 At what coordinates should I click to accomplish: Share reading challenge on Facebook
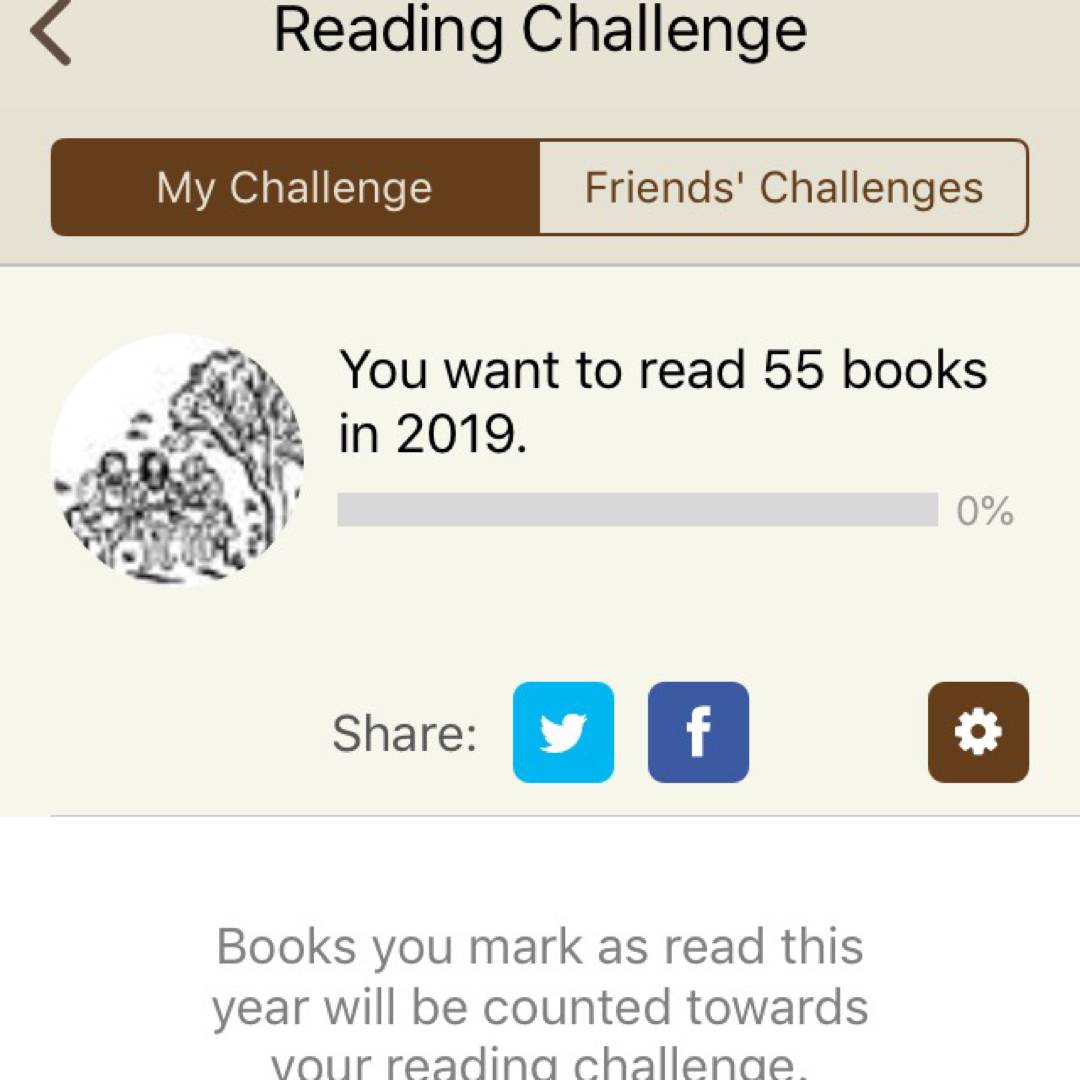coord(698,732)
